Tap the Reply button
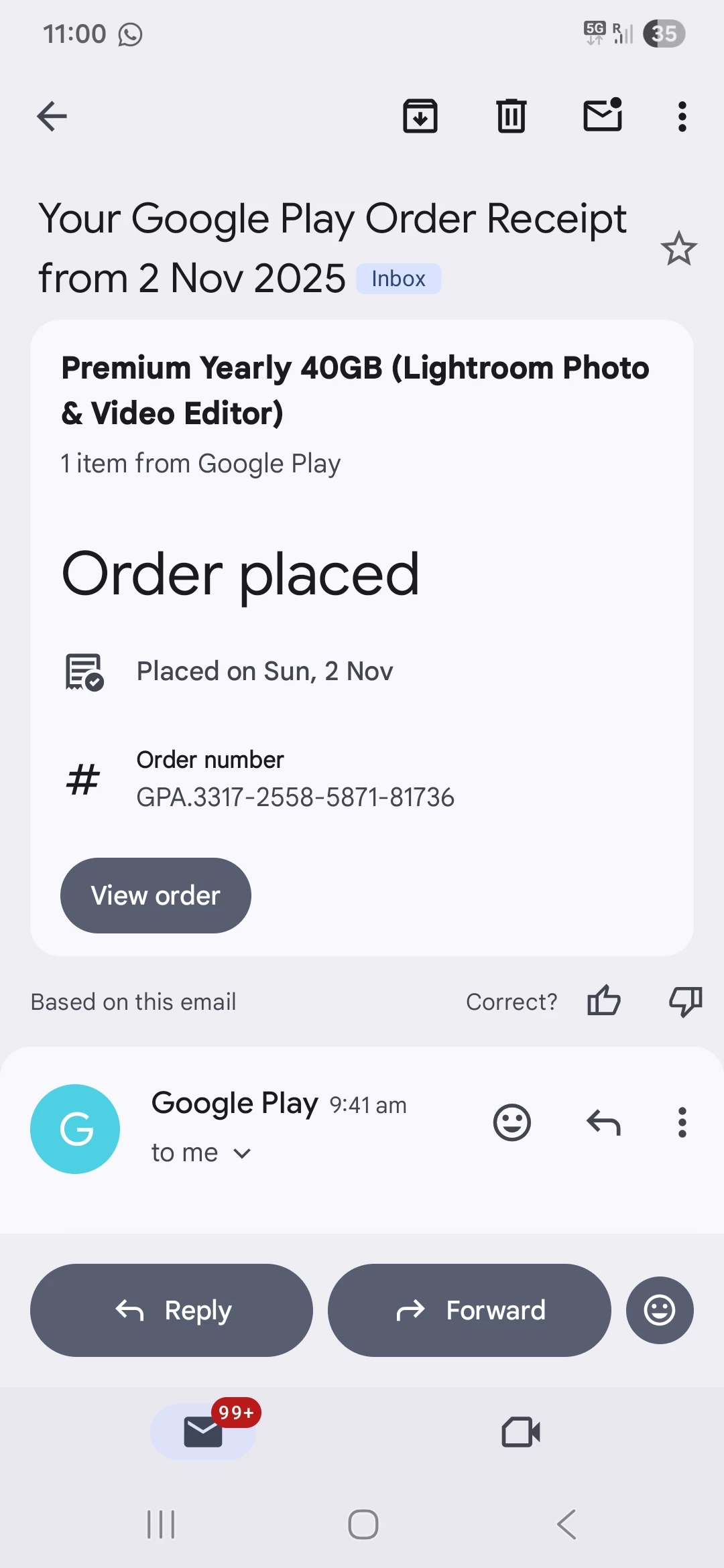 172,1310
